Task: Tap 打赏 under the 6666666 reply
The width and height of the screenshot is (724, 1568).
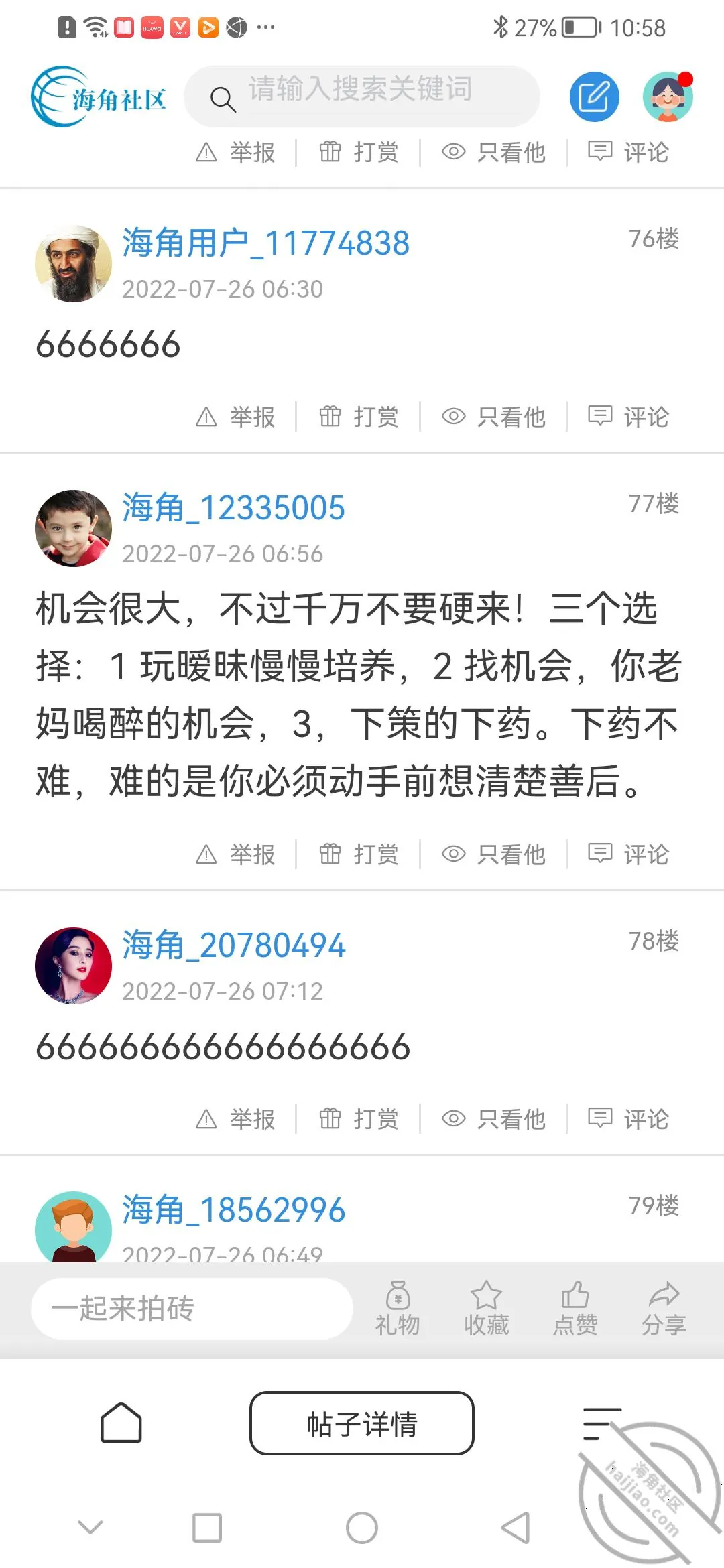Action: tap(359, 417)
